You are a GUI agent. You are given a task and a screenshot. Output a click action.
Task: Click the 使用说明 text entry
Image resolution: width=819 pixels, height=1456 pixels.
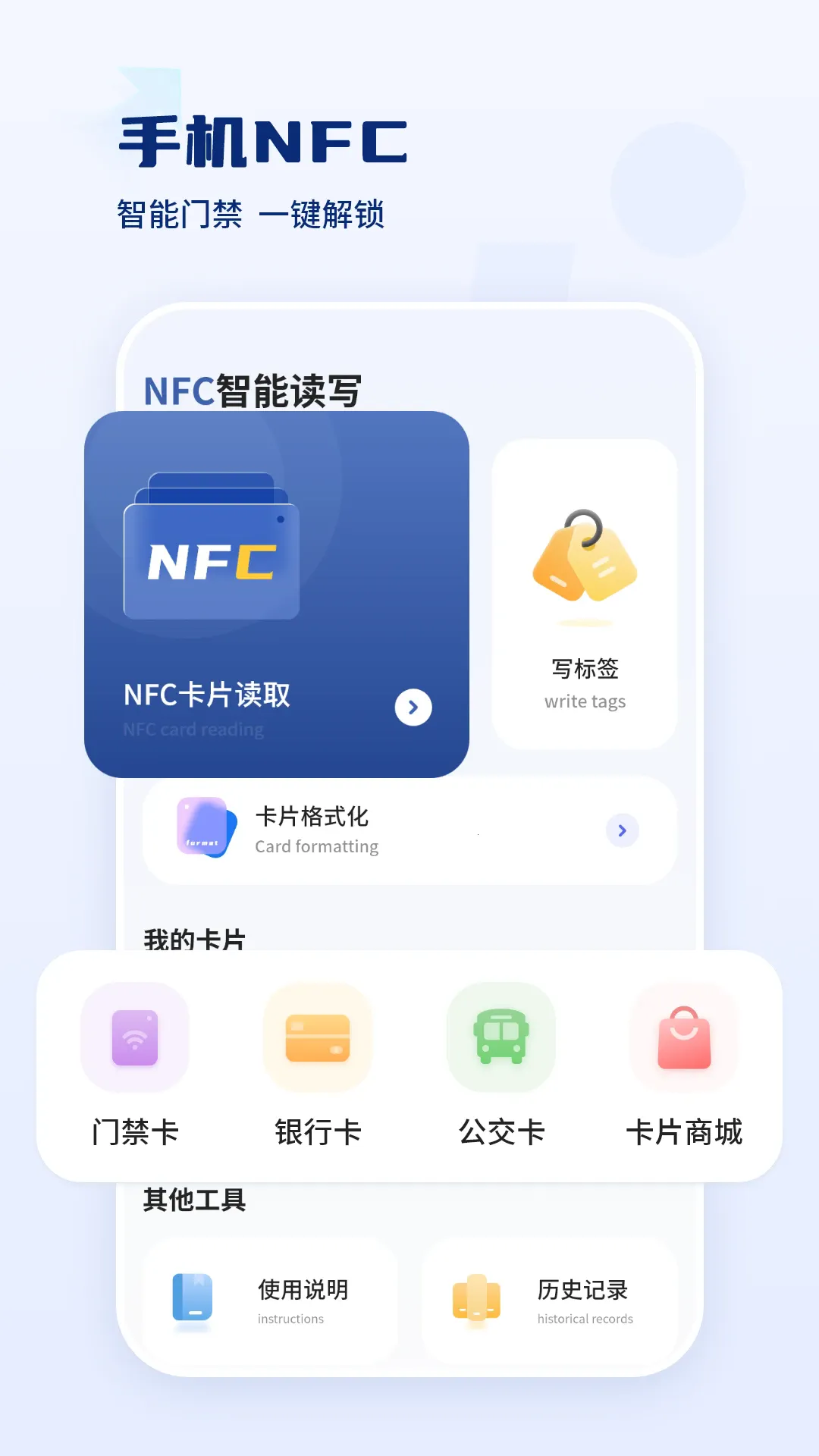(303, 1291)
